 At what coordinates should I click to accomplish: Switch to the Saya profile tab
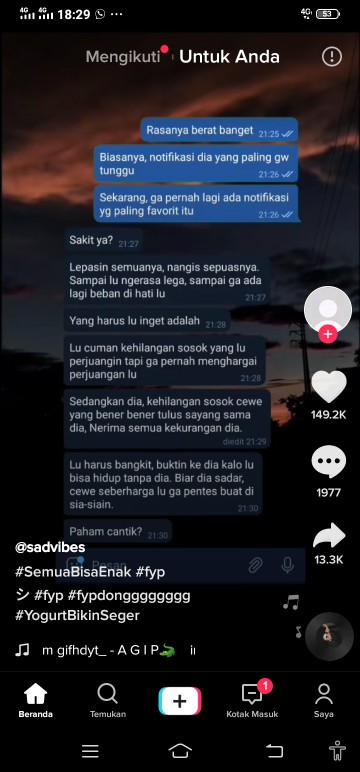pyautogui.click(x=324, y=701)
